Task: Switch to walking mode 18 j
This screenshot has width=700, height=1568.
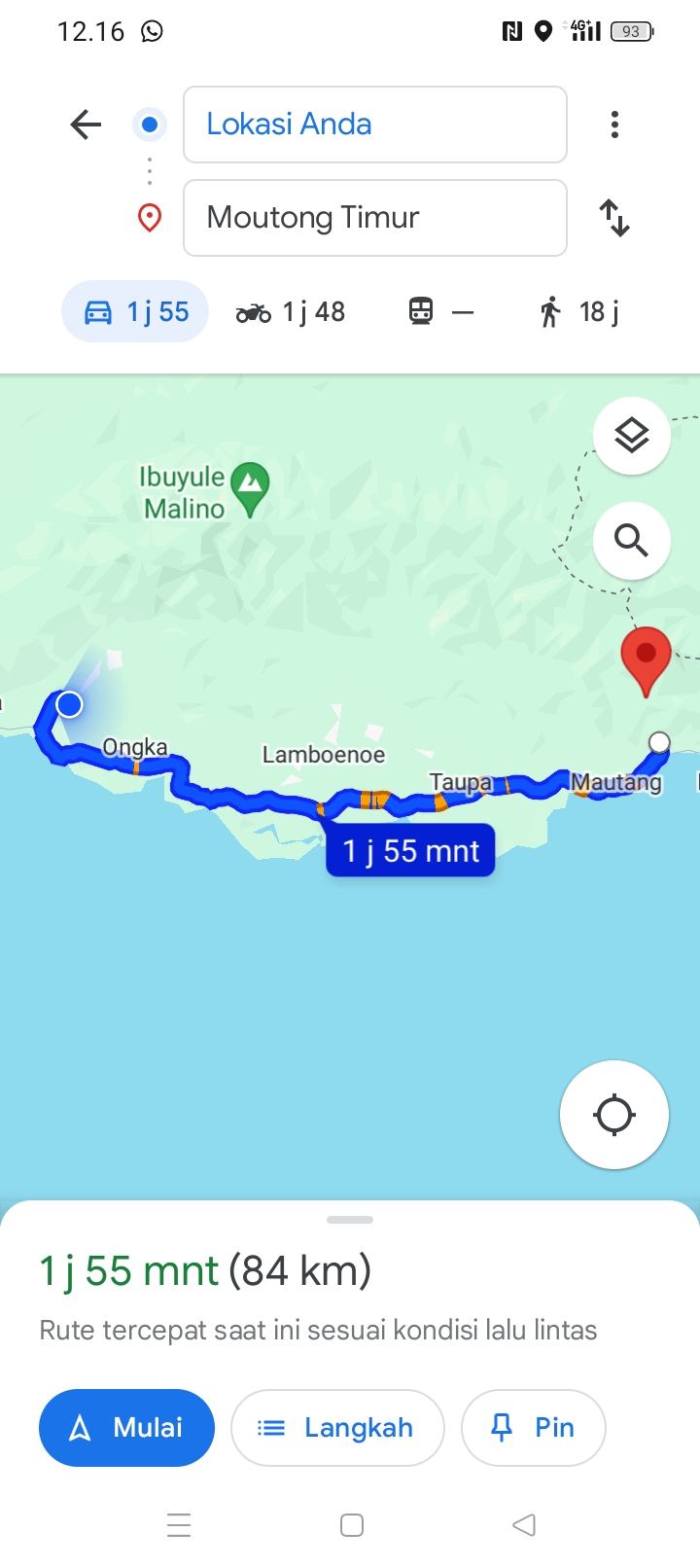Action: point(578,311)
